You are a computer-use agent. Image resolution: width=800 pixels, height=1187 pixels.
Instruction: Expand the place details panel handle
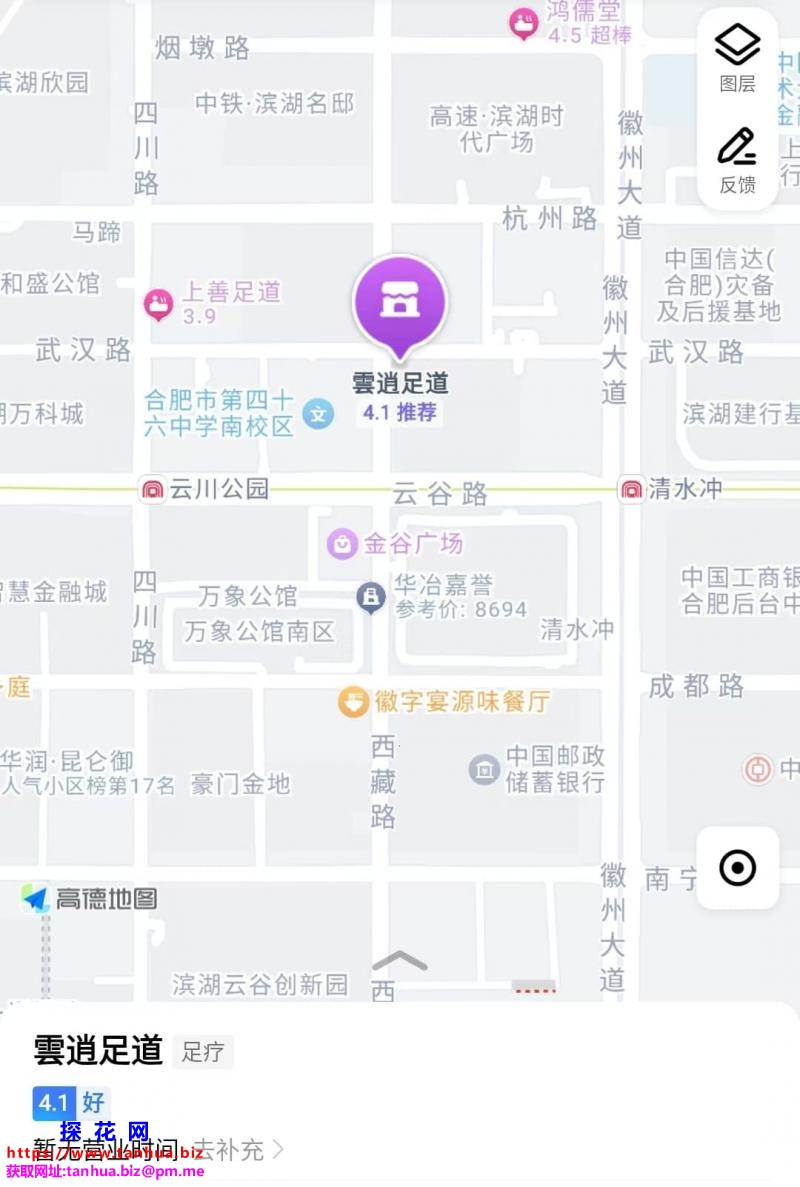pyautogui.click(x=399, y=962)
